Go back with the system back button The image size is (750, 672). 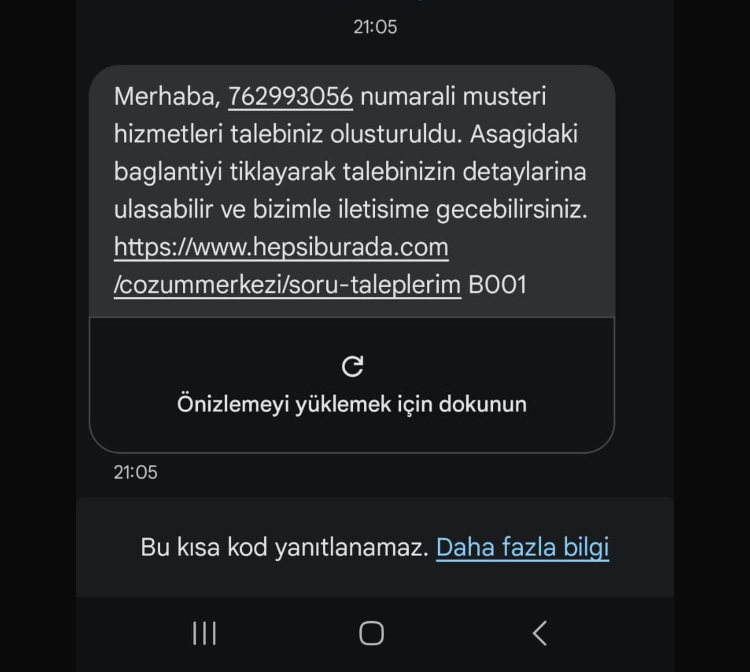[540, 632]
